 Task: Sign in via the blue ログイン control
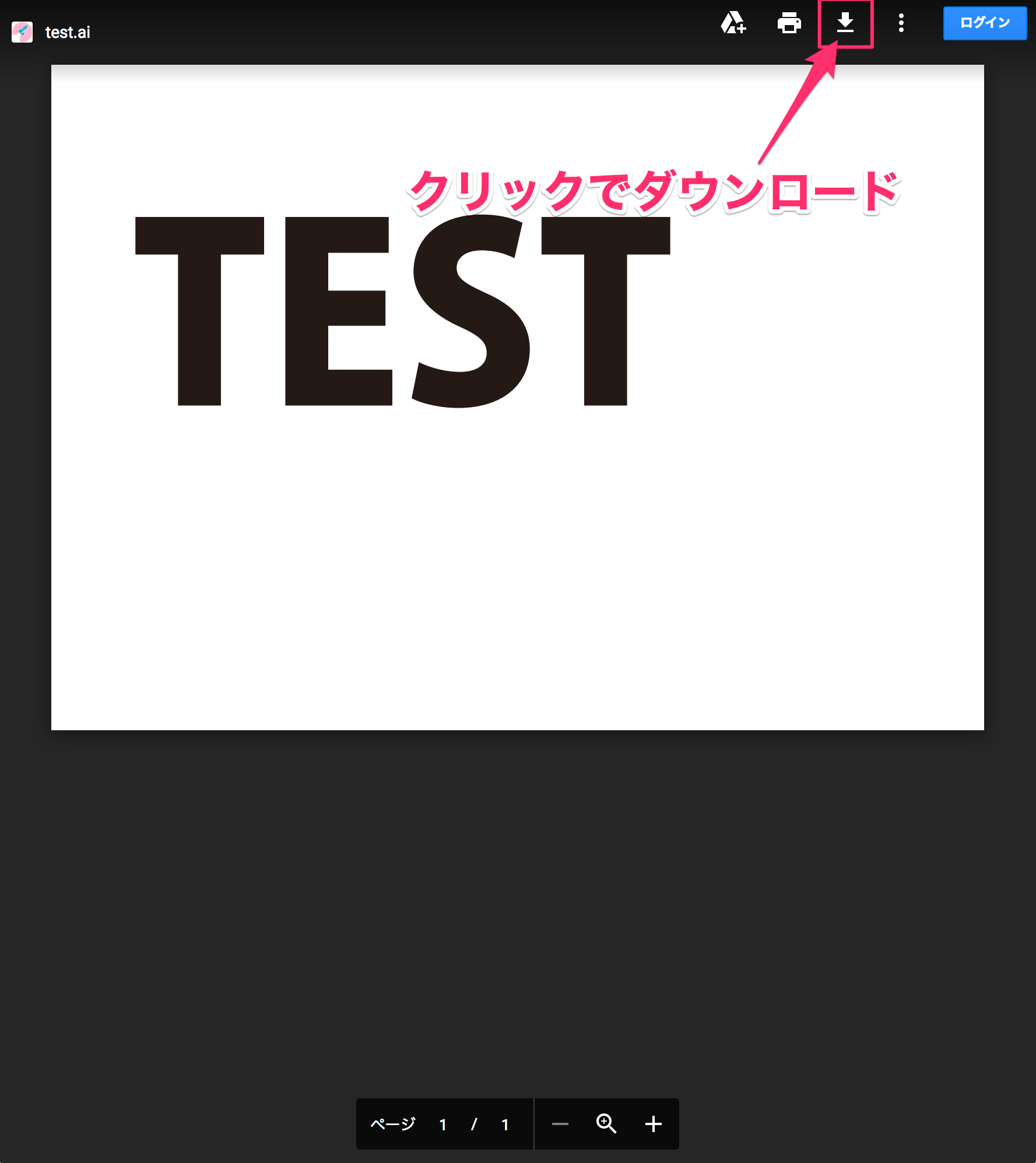point(984,23)
